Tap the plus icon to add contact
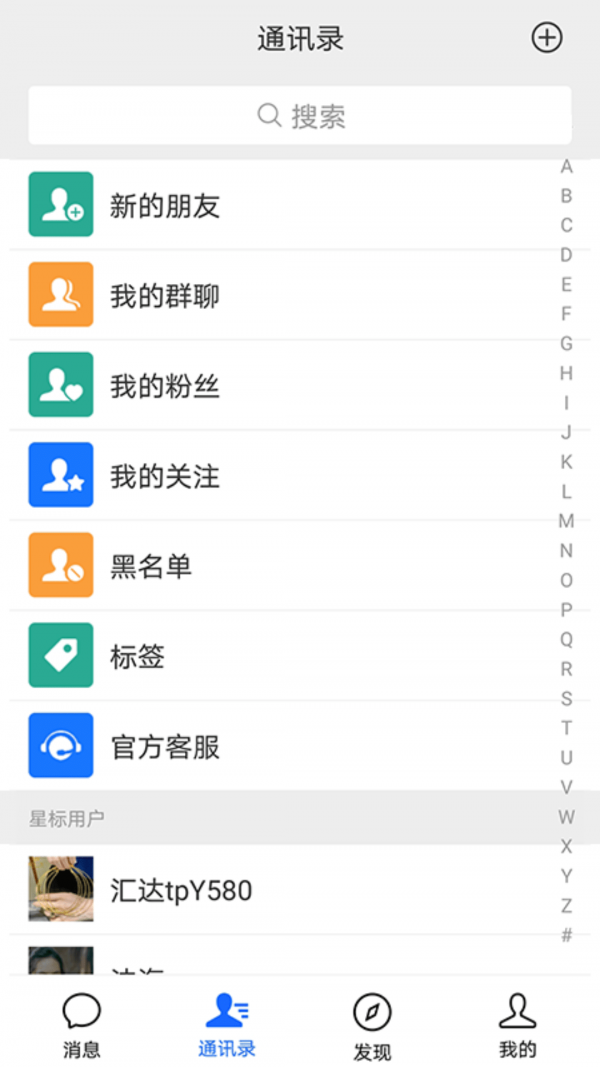The image size is (600, 1067). (546, 38)
